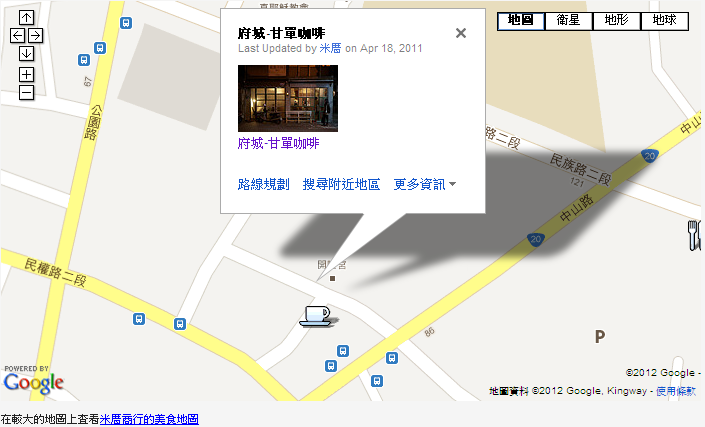Close the 府城-甘單咖啡 info window
705x427 pixels.
461,33
